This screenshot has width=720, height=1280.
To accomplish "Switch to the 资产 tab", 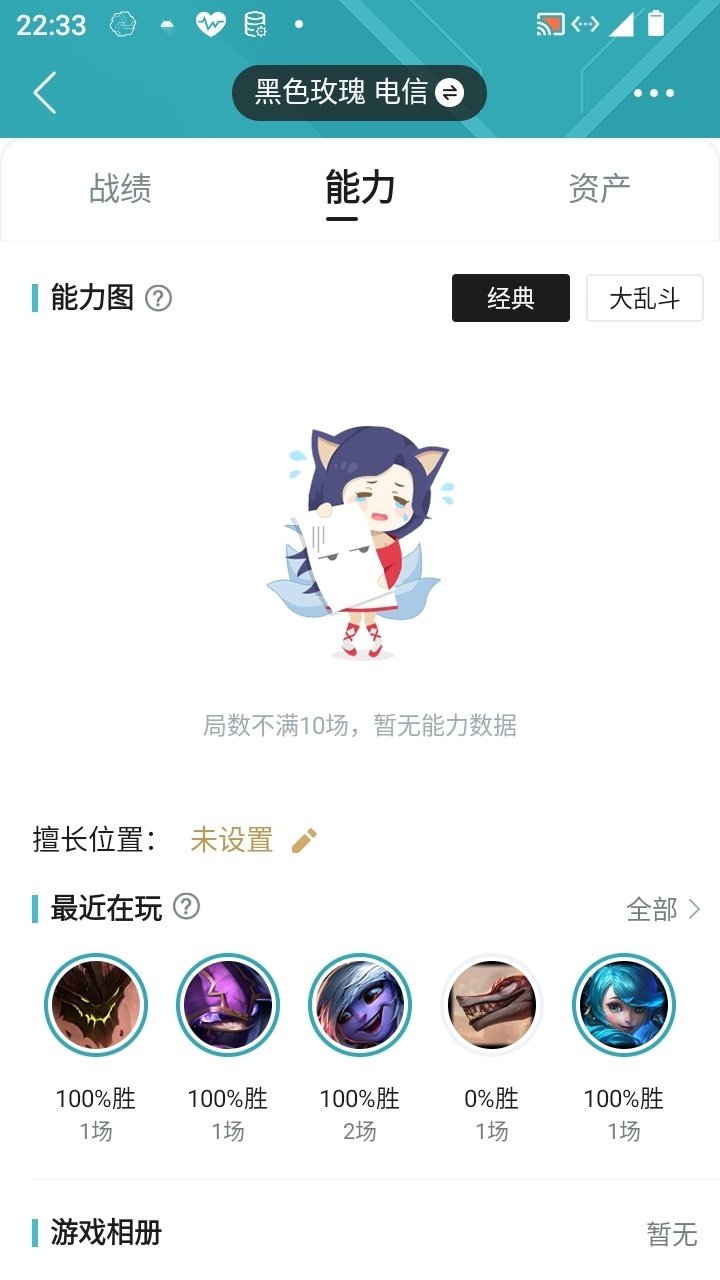I will pyautogui.click(x=600, y=190).
